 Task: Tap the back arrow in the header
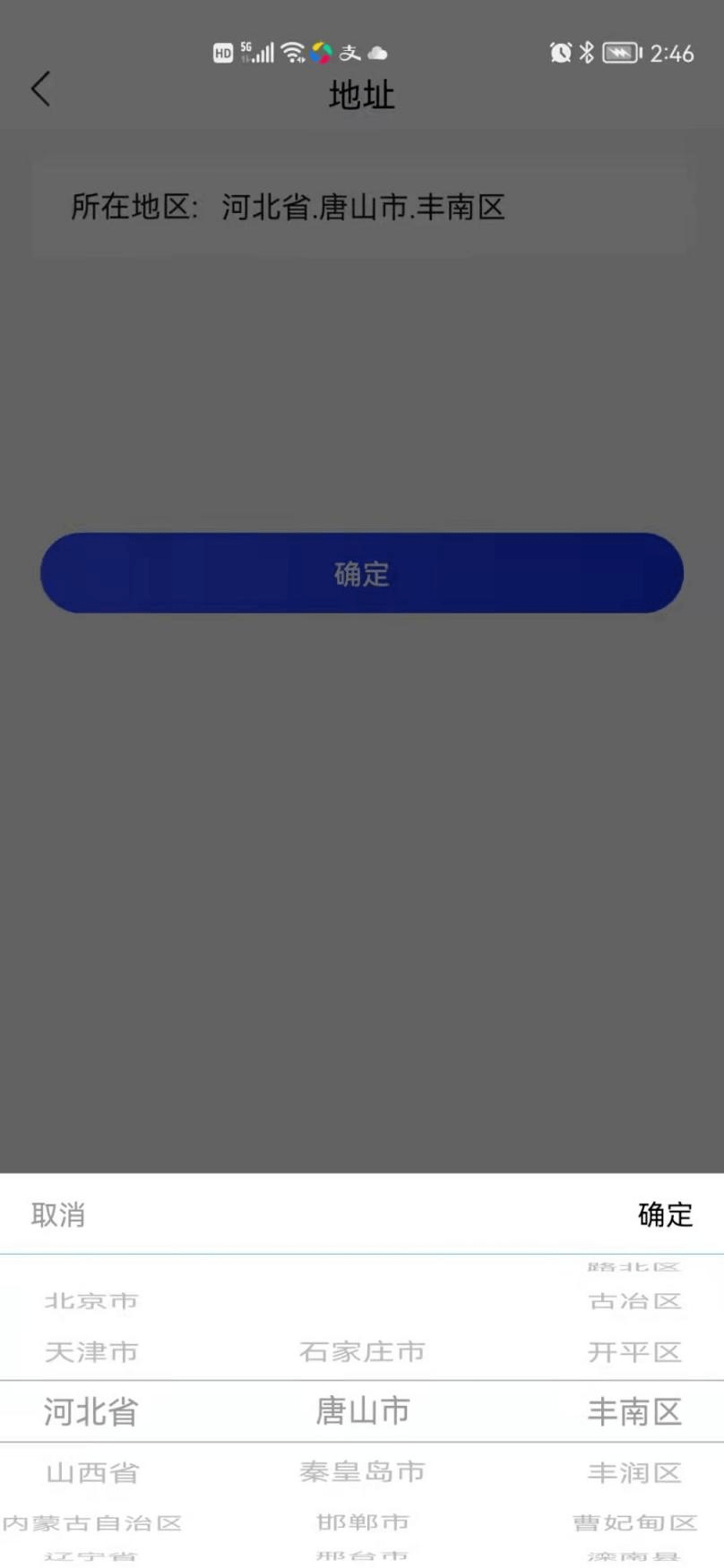point(41,90)
